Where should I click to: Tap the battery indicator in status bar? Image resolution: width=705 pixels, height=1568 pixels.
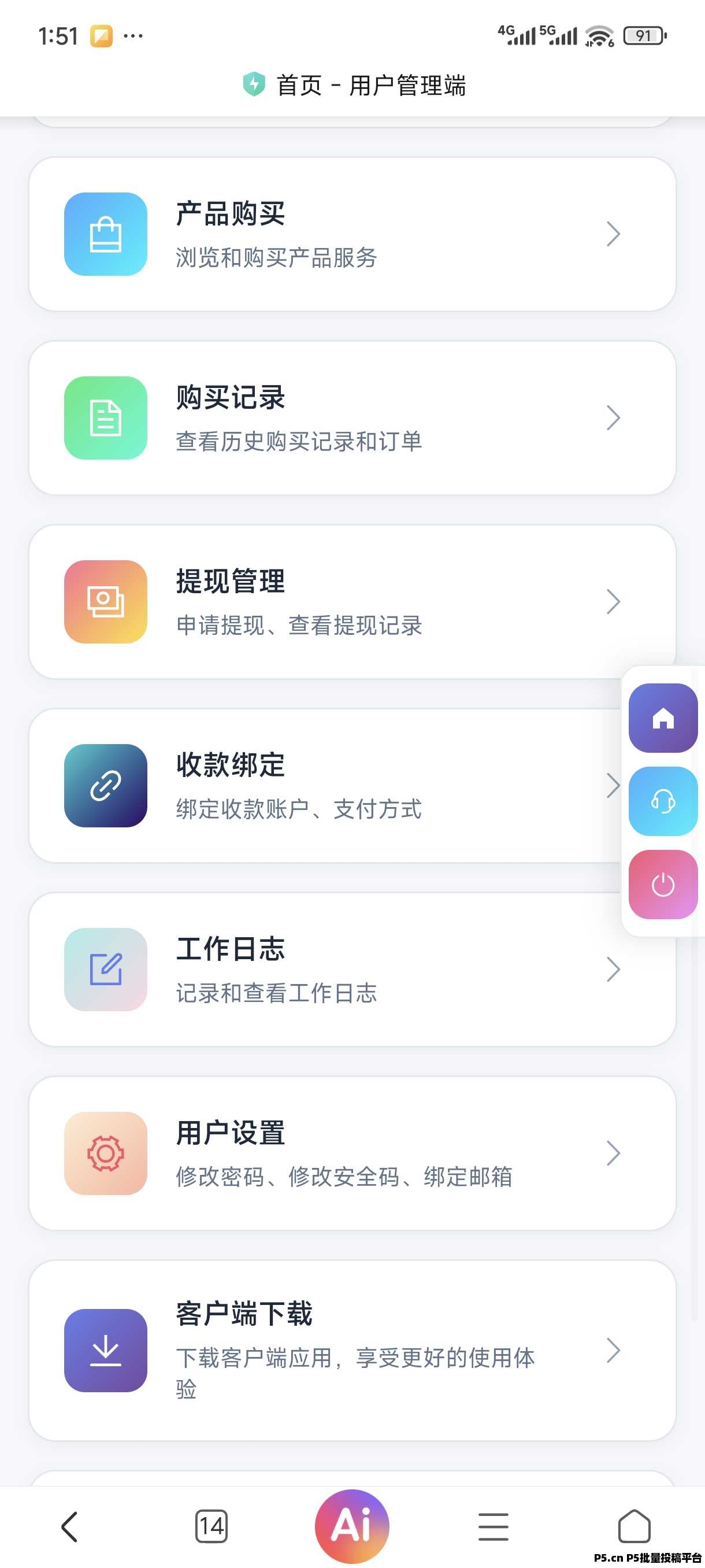(644, 36)
